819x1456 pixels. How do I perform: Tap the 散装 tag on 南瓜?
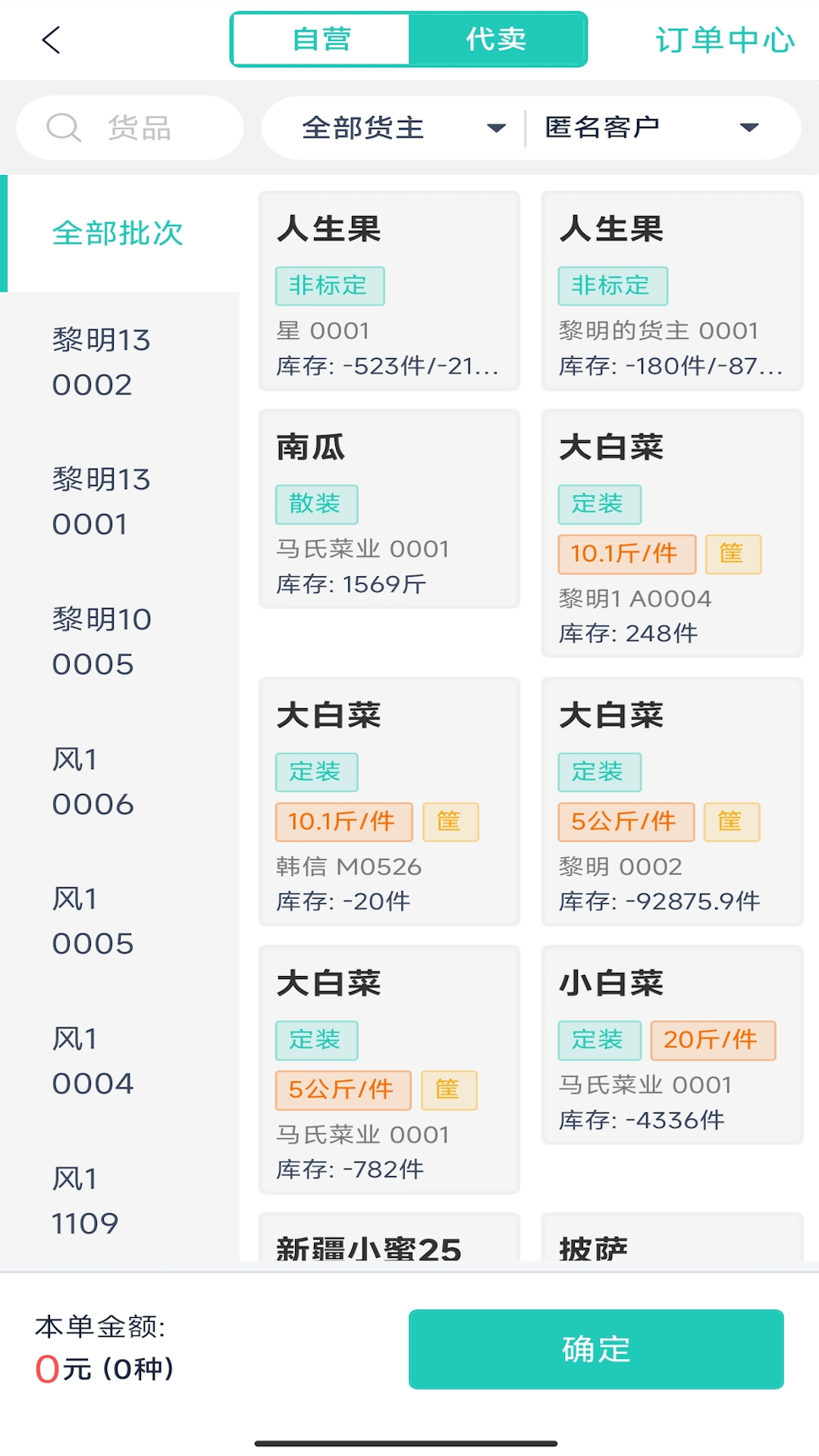click(316, 503)
